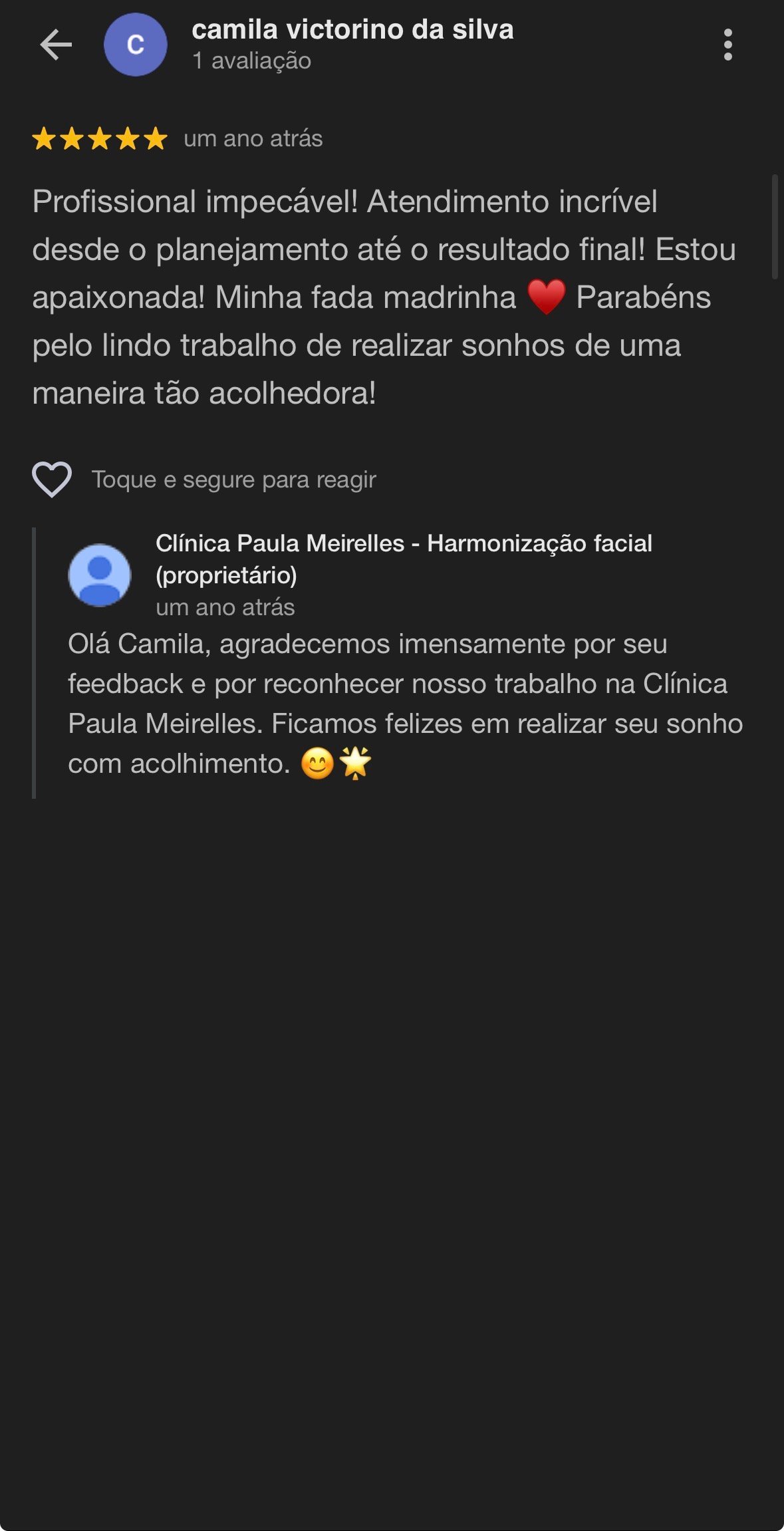Go back using the arrow
Image resolution: width=784 pixels, height=1531 pixels.
[x=56, y=45]
